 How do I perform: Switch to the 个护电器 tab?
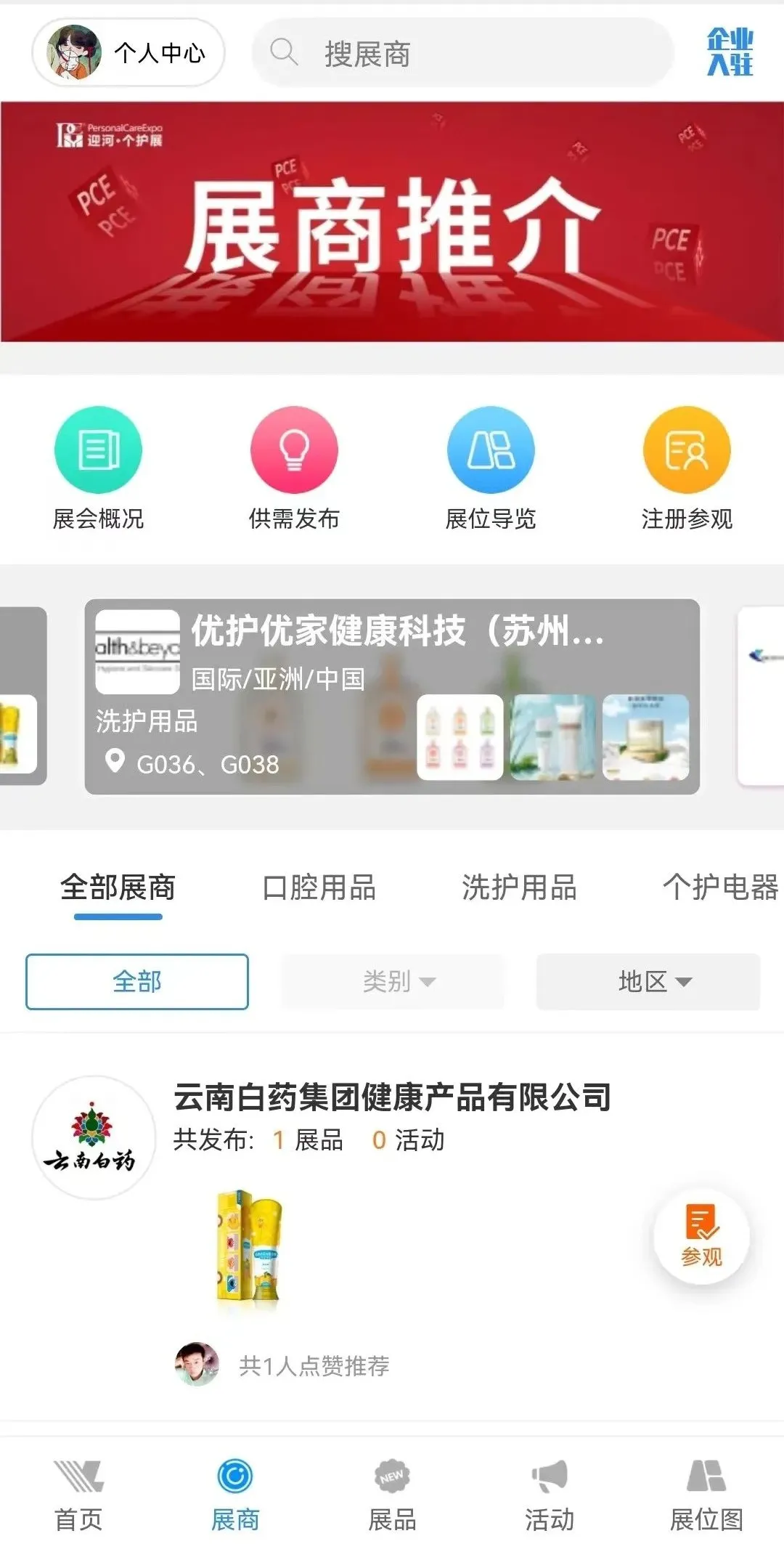tap(720, 887)
